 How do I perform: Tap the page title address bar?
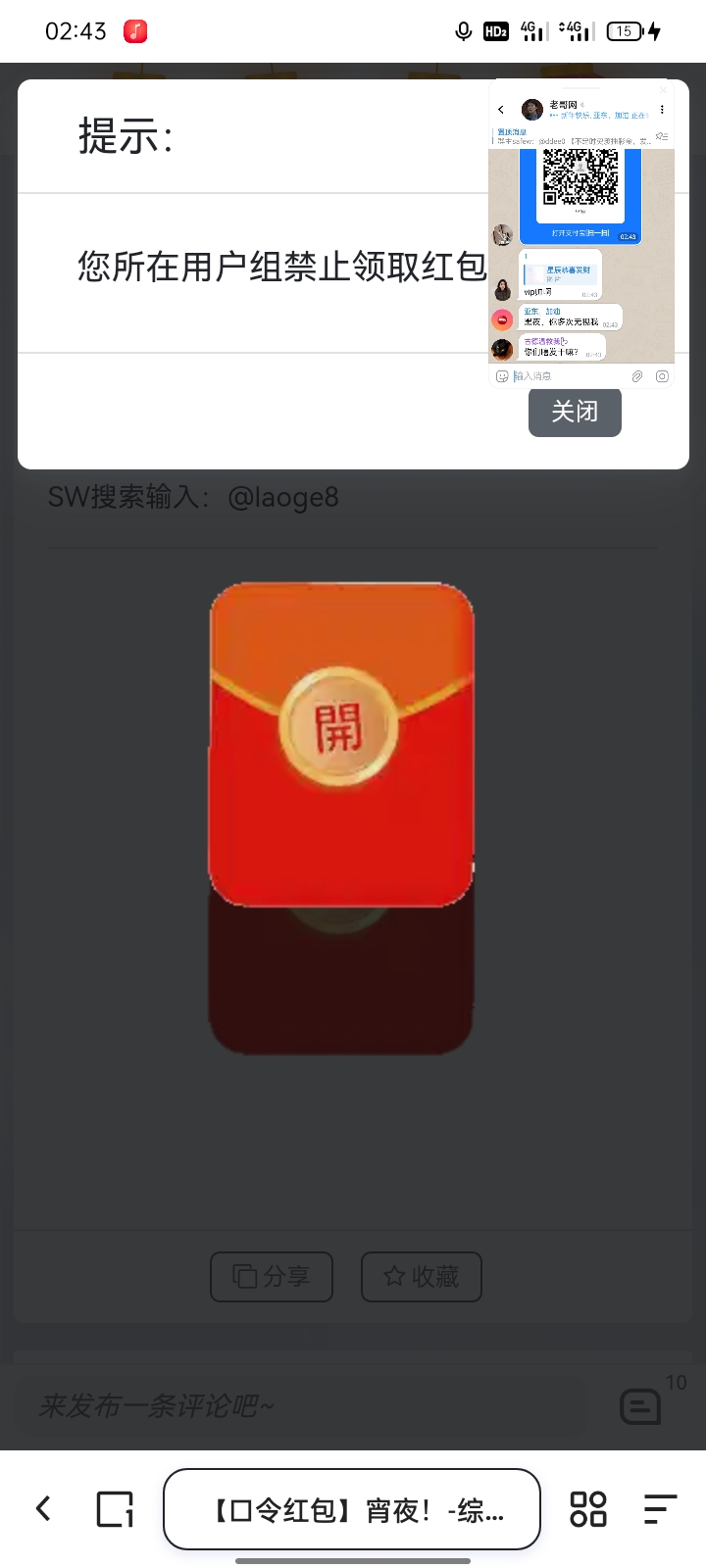352,1509
